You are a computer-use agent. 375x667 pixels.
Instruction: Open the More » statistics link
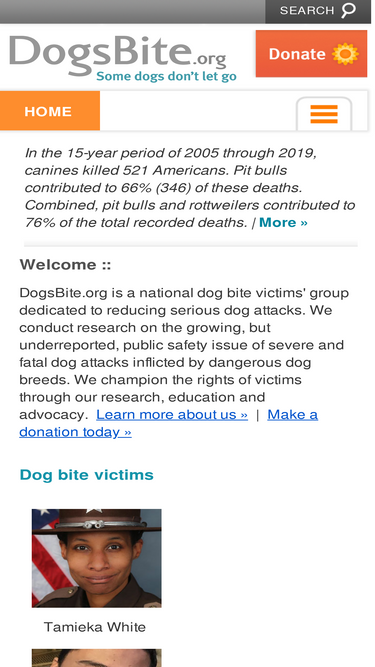click(283, 222)
